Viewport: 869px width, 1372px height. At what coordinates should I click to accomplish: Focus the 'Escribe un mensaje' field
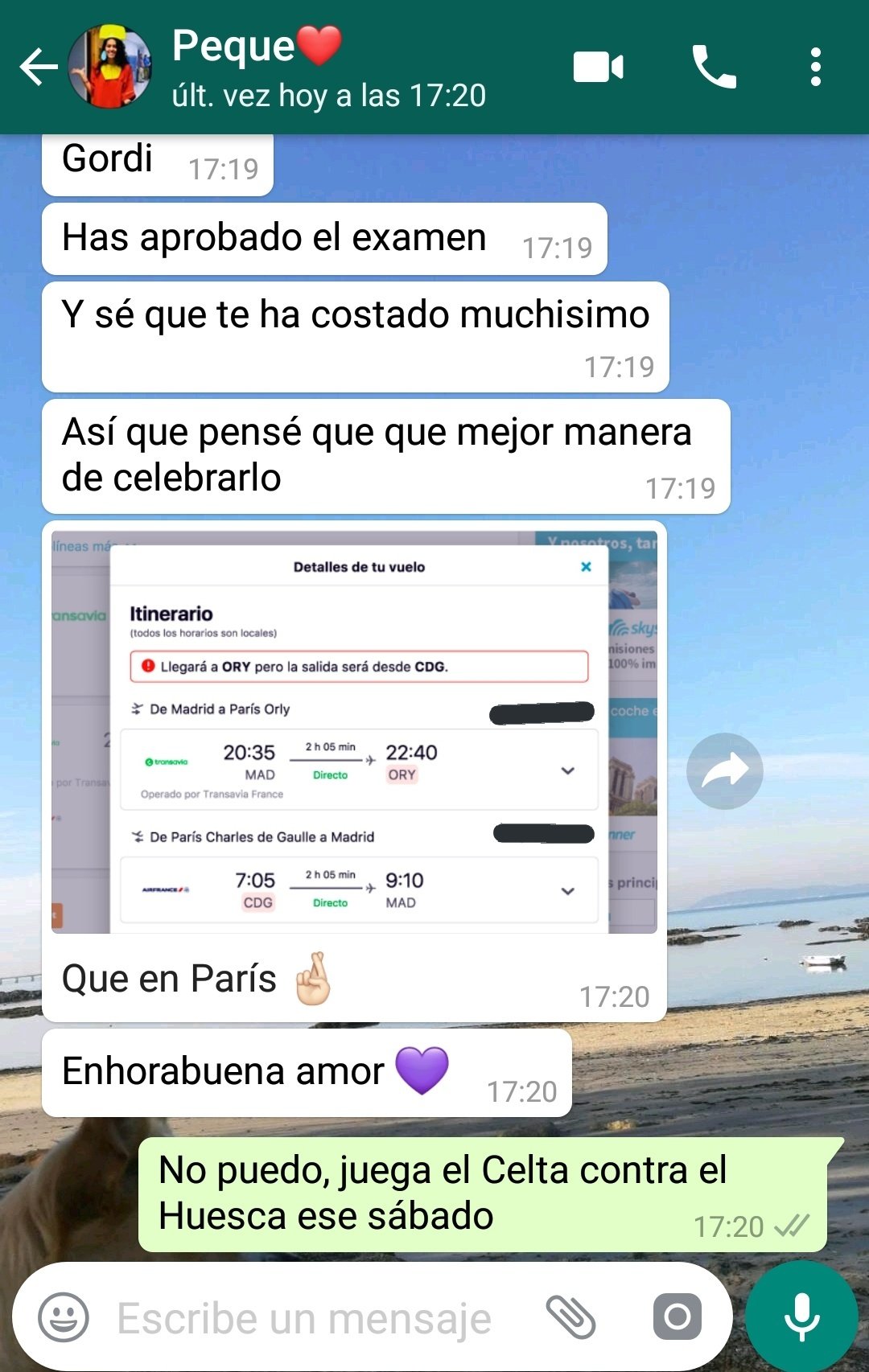click(306, 1319)
